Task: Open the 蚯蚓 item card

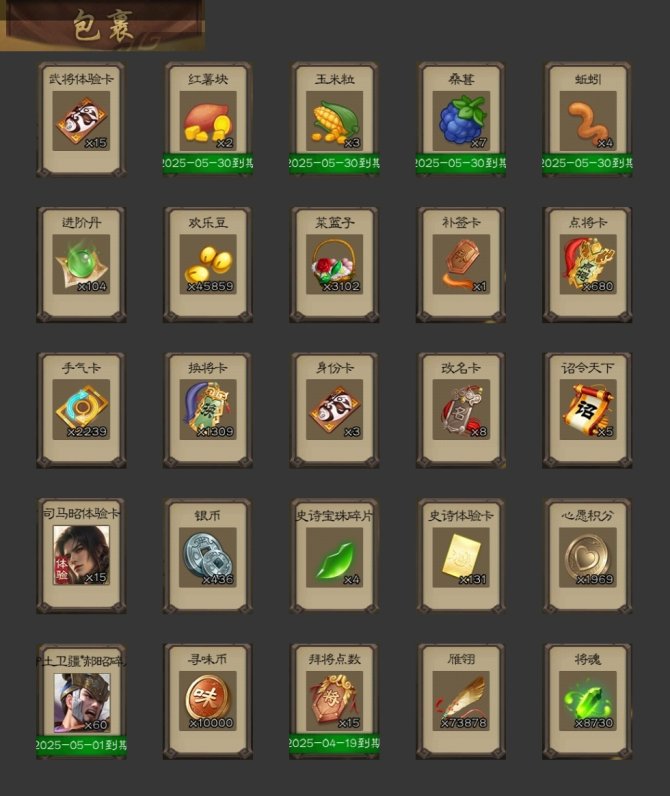Action: [x=588, y=121]
